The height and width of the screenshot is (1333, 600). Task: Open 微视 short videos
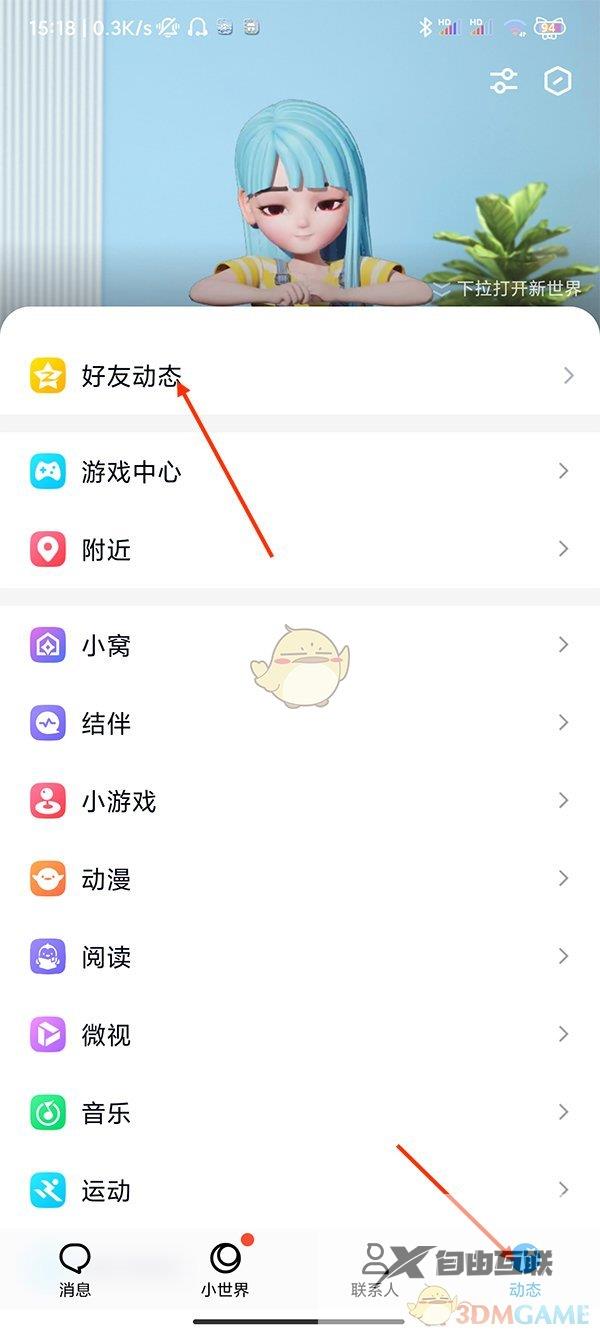pos(300,1035)
